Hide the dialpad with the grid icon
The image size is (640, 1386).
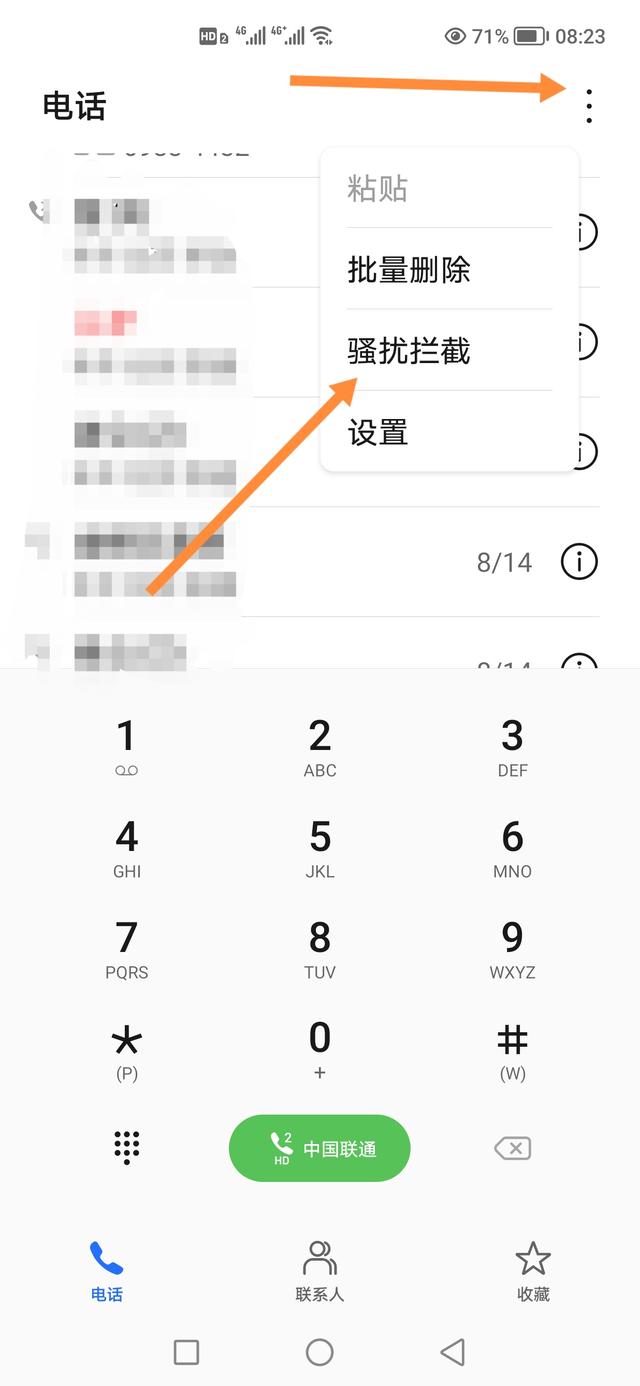pyautogui.click(x=126, y=1148)
